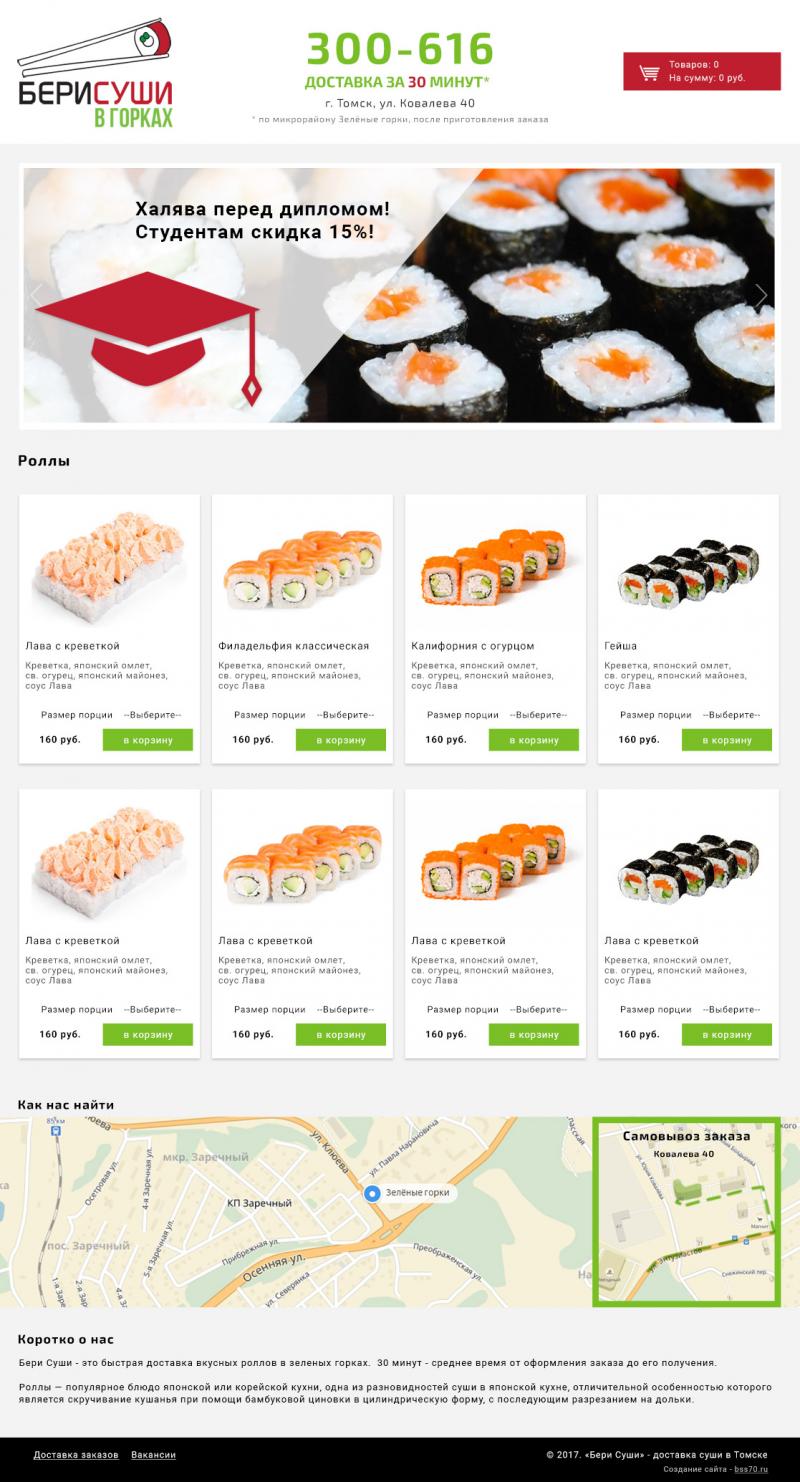Choose portion size for Филадельфия классическая

pos(345,715)
